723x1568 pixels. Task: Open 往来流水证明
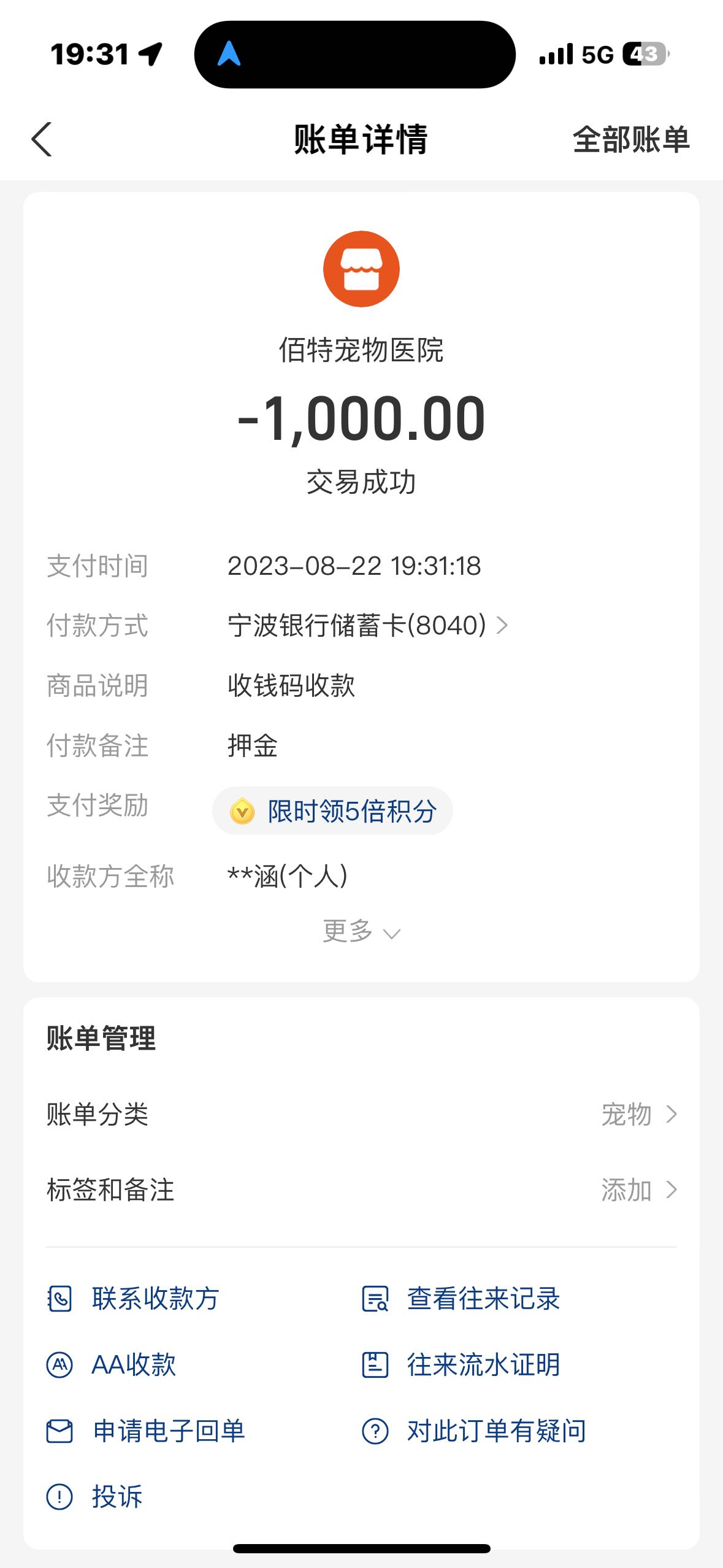[x=461, y=1365]
